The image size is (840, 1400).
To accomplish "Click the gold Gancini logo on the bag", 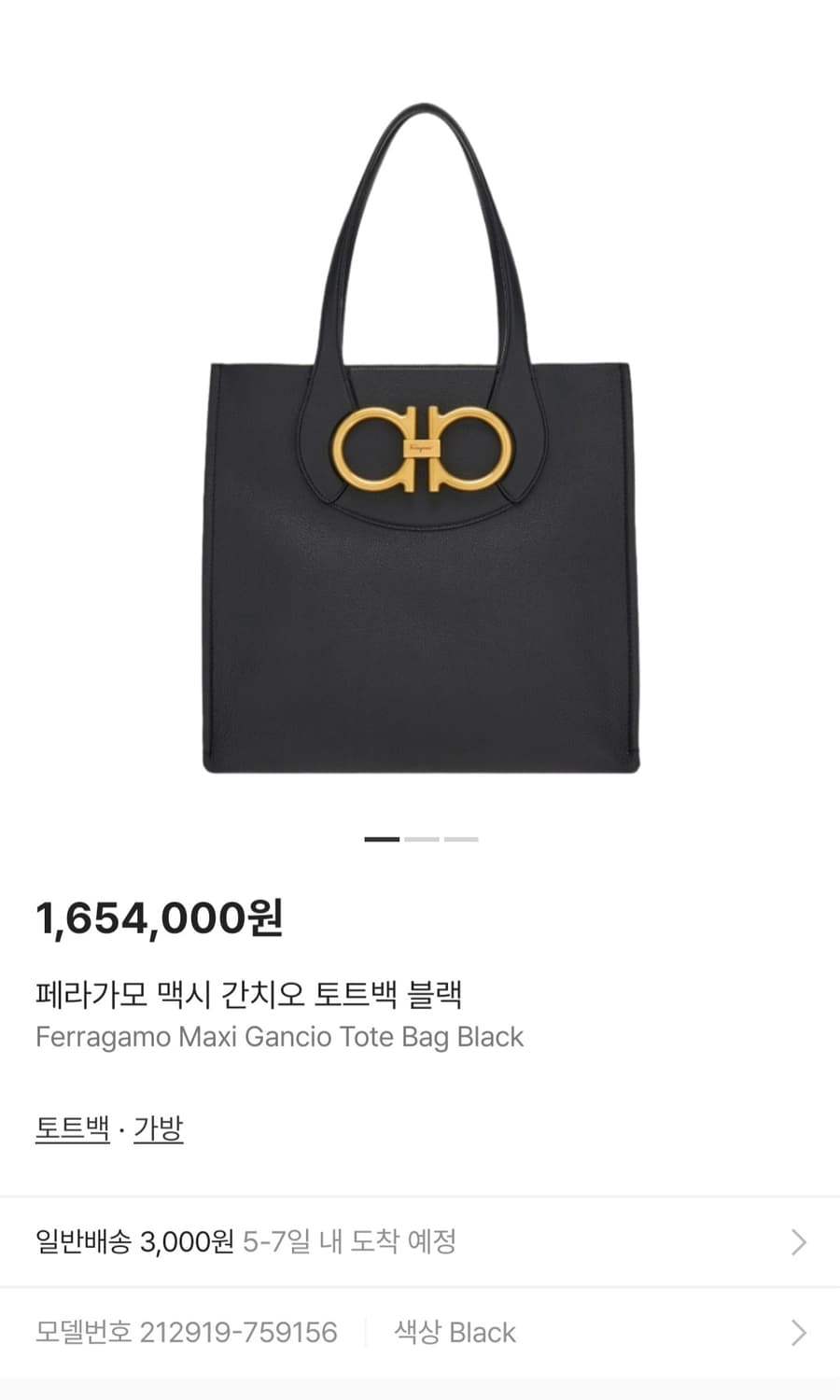I will click(420, 446).
